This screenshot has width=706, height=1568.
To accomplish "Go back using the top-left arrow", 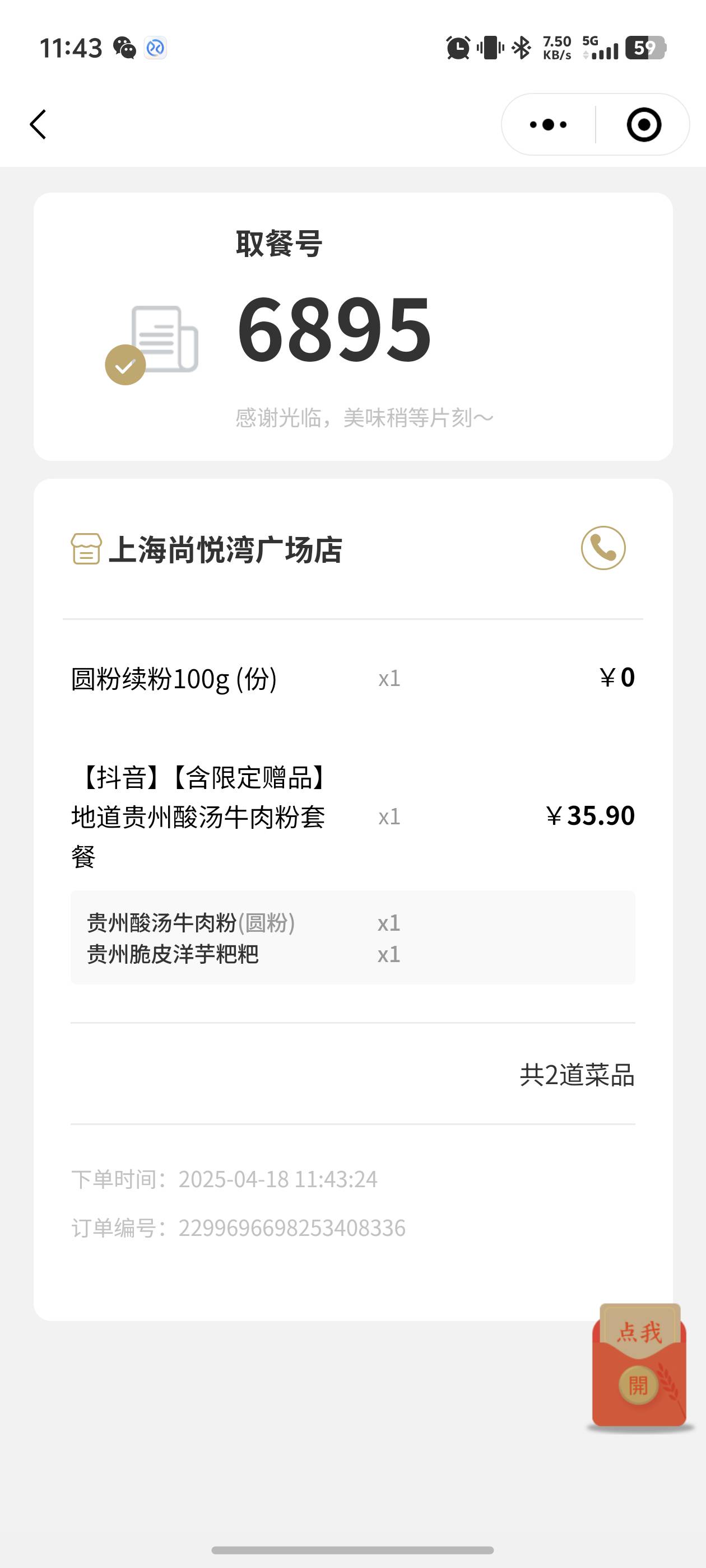I will coord(38,124).
